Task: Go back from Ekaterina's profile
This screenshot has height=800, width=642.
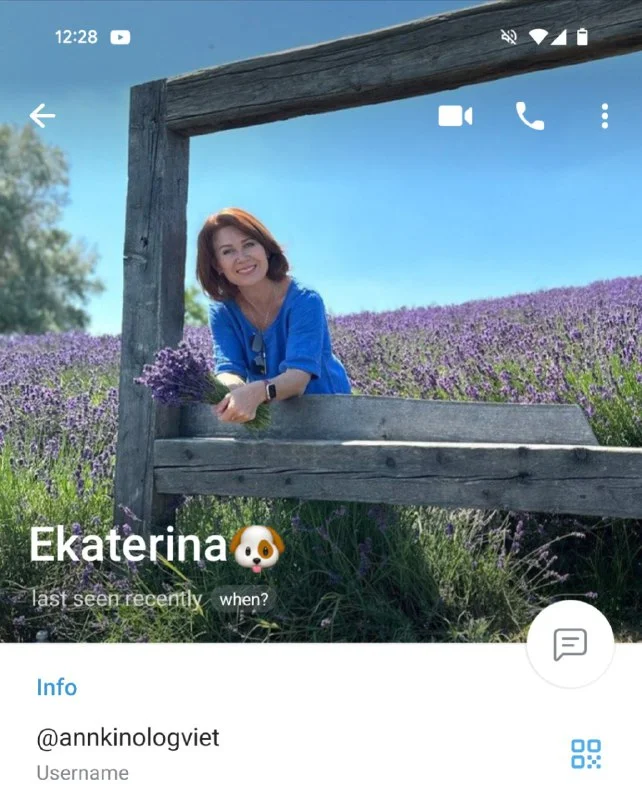Action: 42,116
